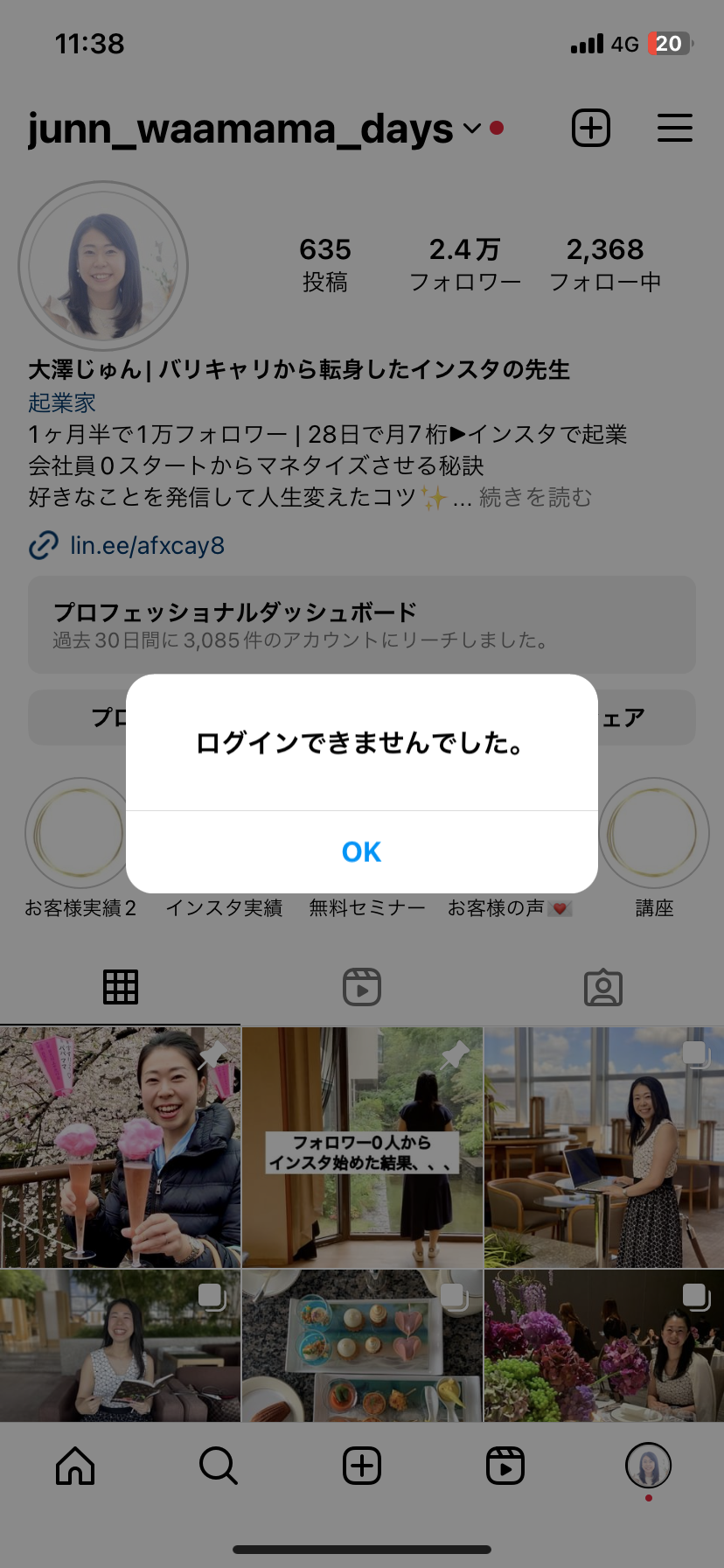
Task: Switch to the Reels profile tab
Action: coord(362,987)
